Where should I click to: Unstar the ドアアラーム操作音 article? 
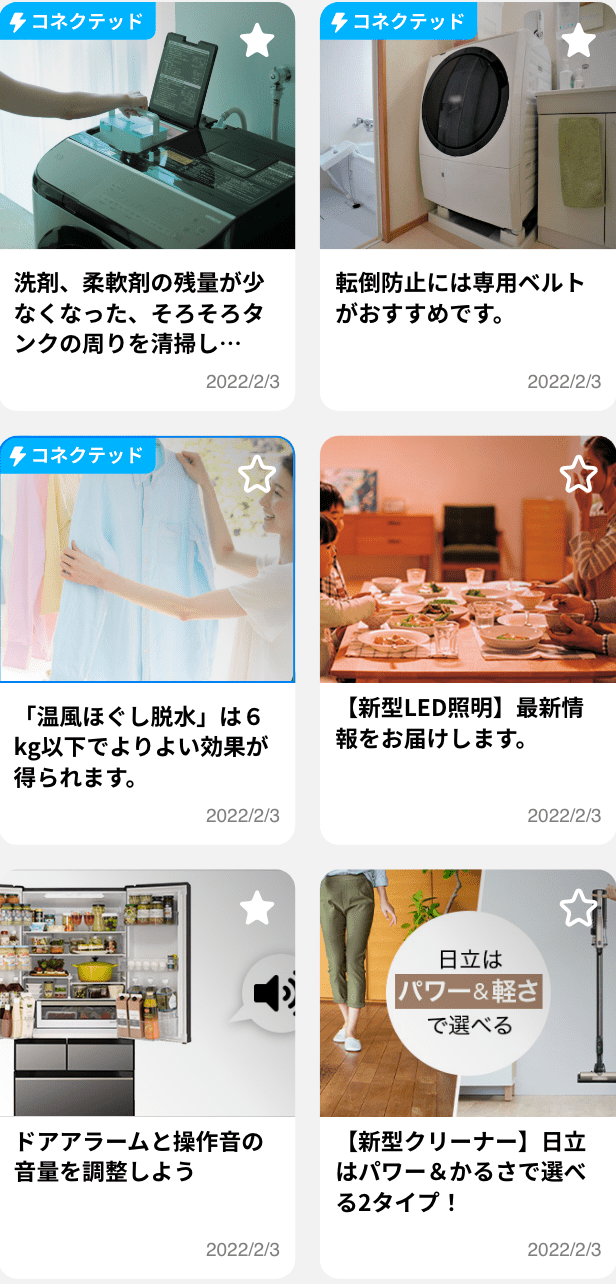257,909
